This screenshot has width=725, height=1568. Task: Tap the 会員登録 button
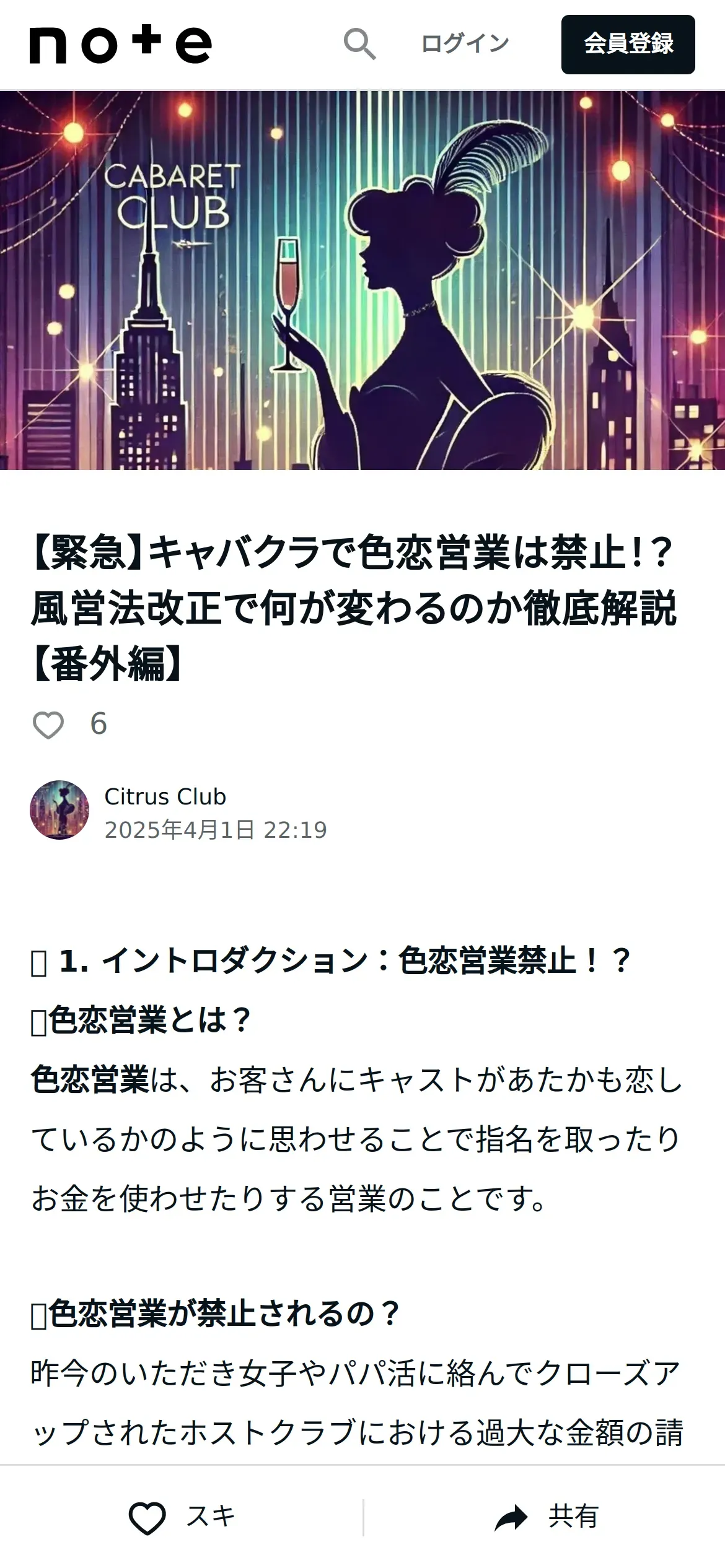[628, 45]
